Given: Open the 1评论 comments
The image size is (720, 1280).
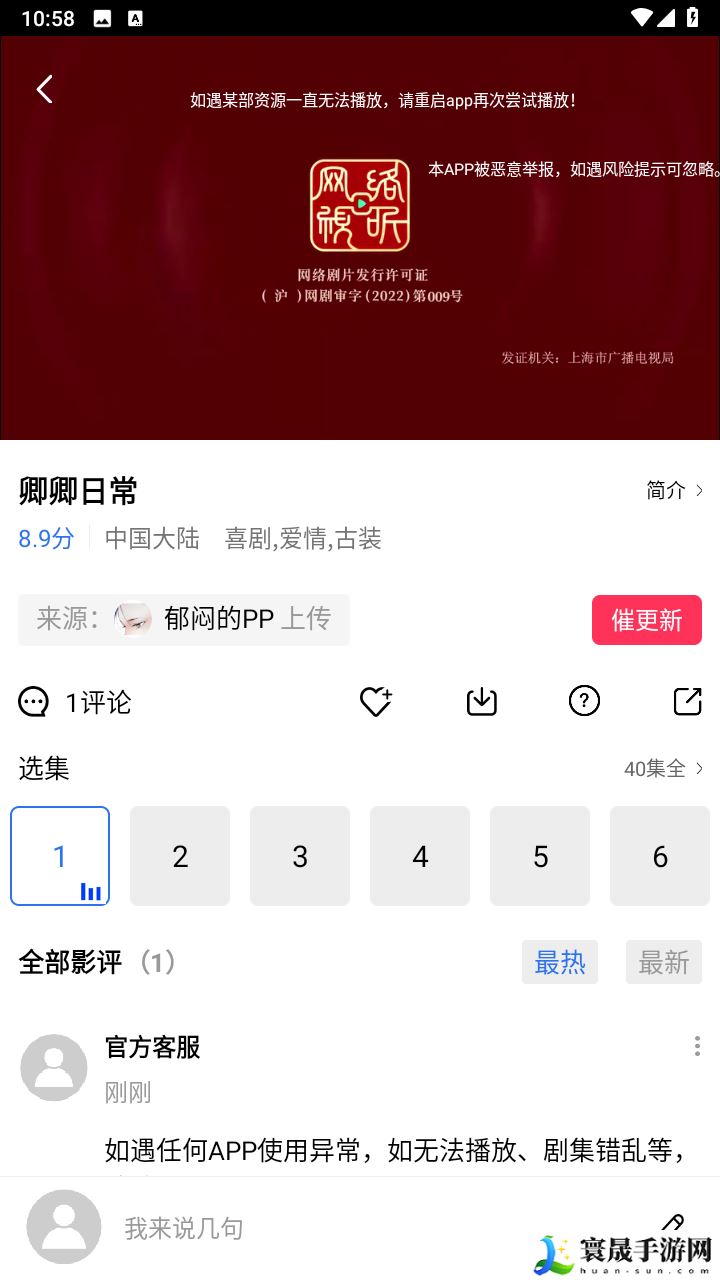Looking at the screenshot, I should (x=75, y=702).
